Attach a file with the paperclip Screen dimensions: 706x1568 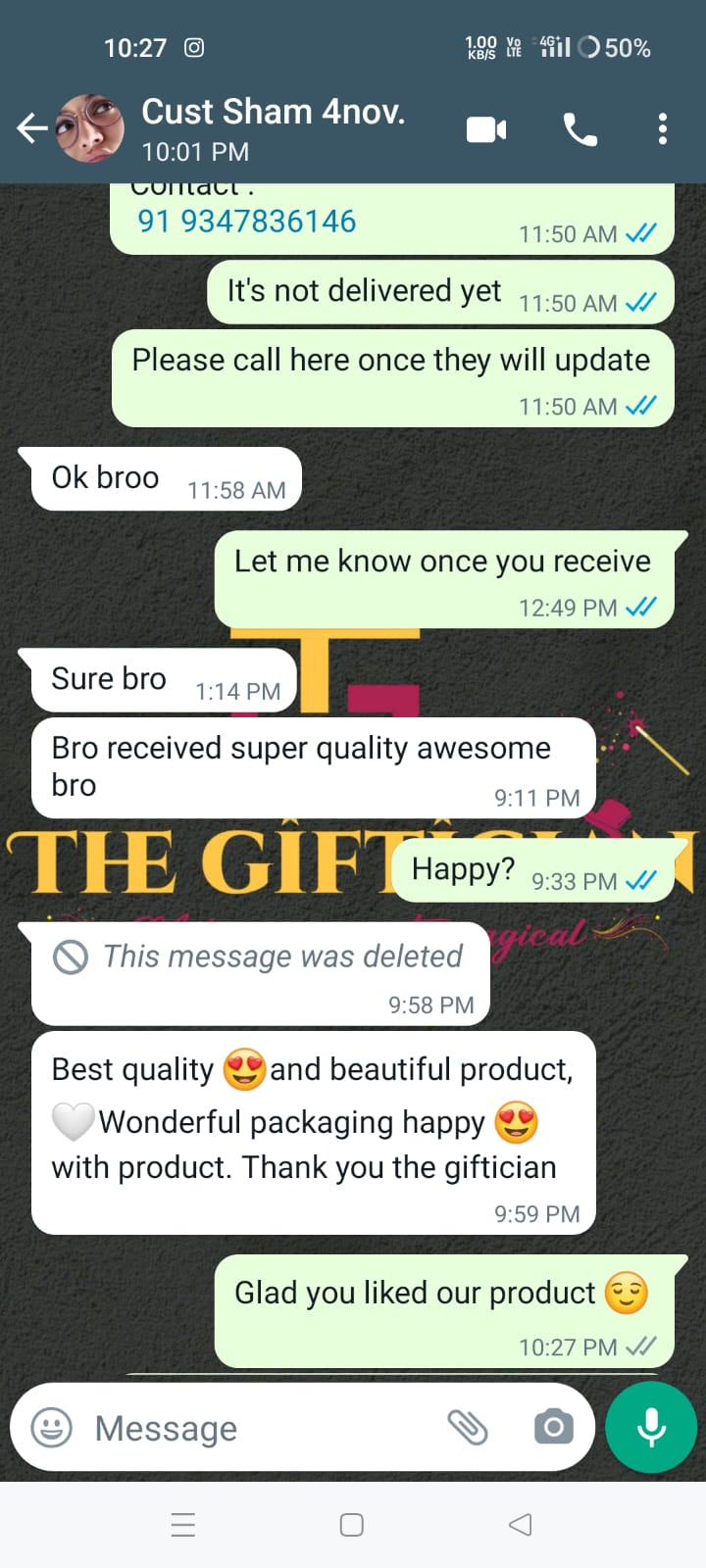[x=468, y=1428]
